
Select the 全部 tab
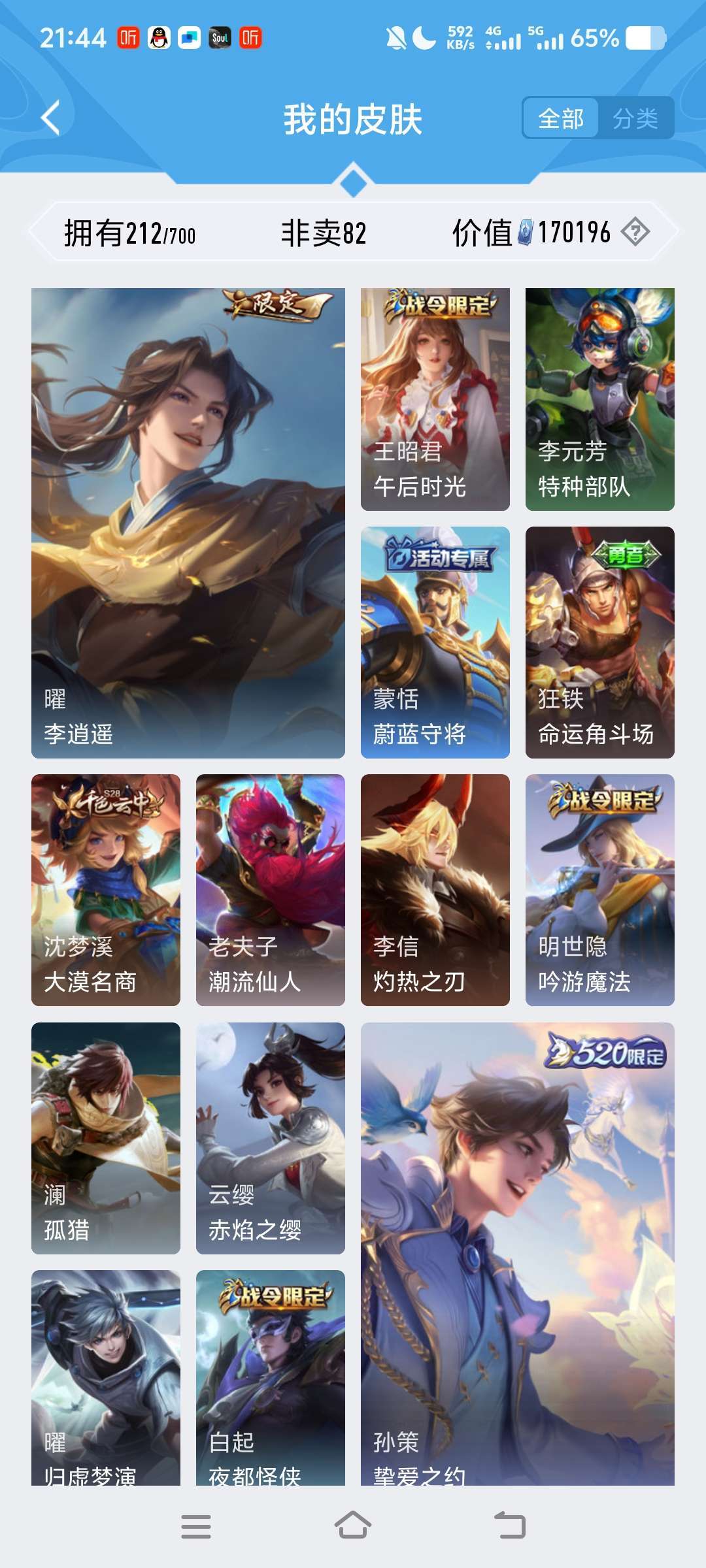(561, 118)
